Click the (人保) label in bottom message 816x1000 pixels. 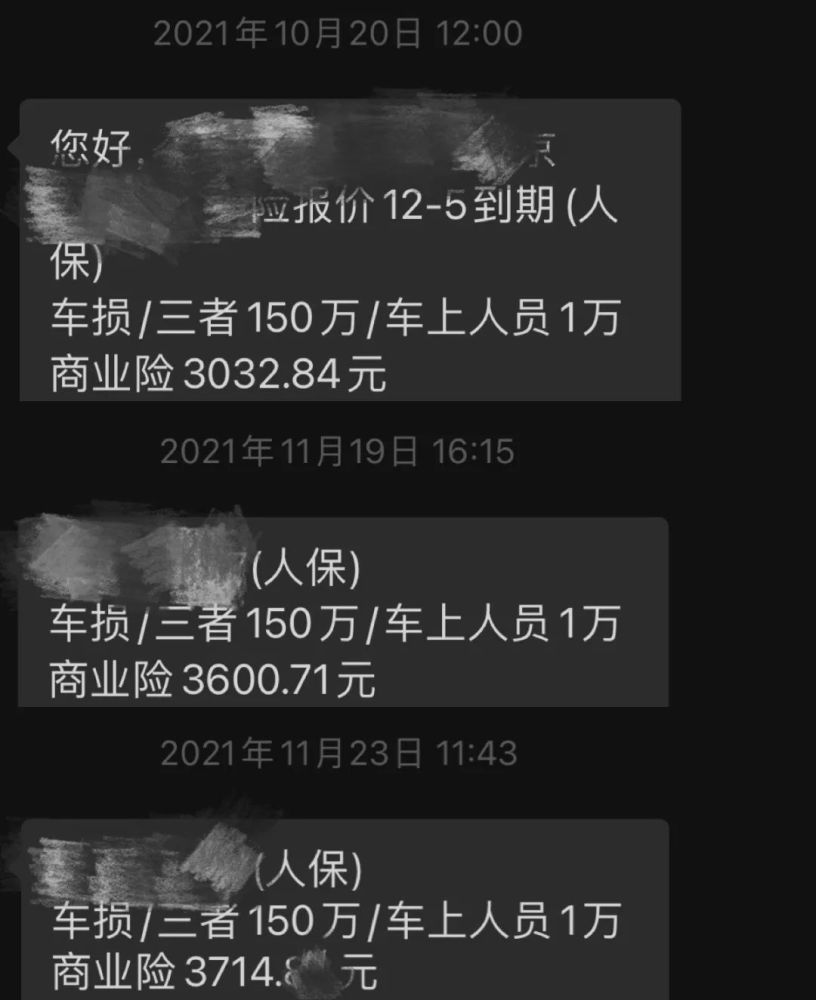click(x=310, y=872)
